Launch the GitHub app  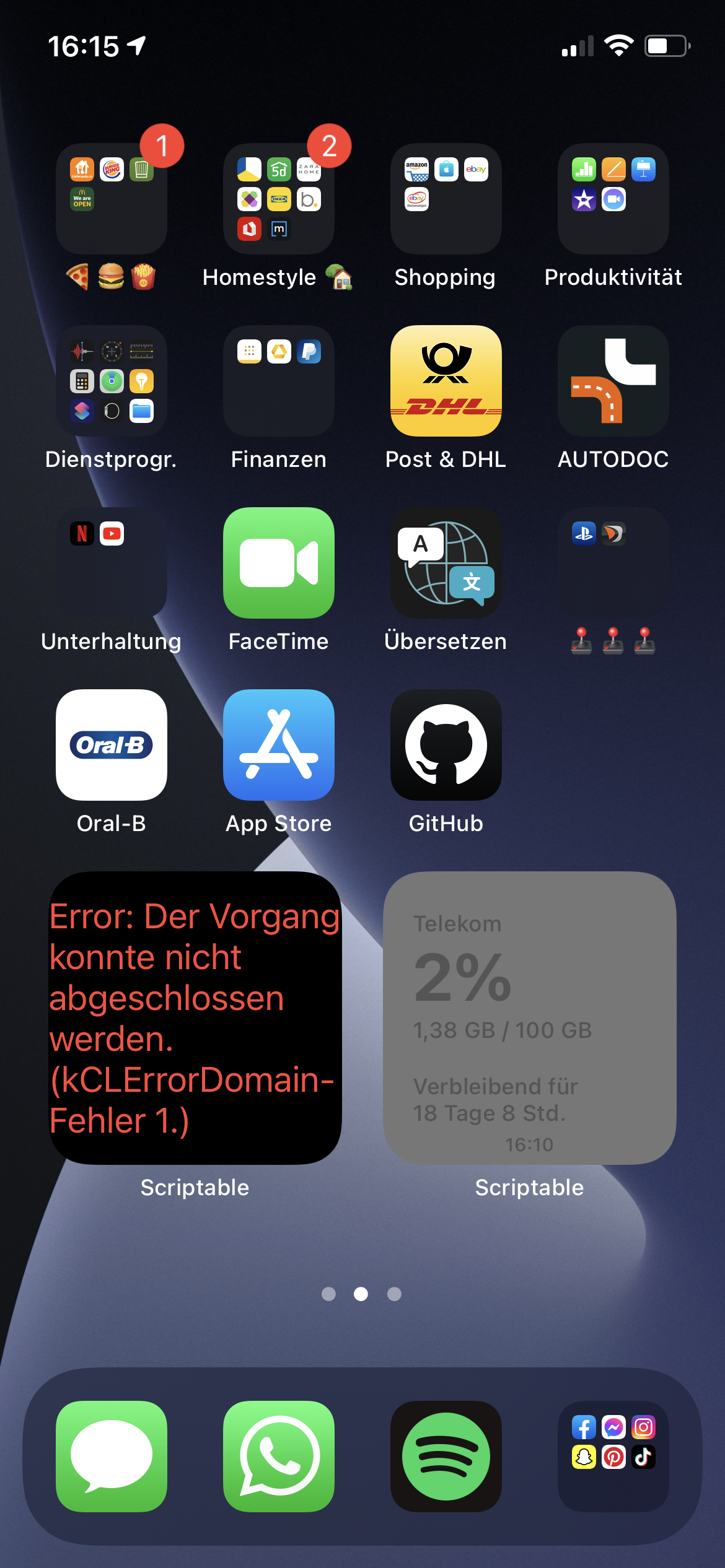click(x=446, y=746)
